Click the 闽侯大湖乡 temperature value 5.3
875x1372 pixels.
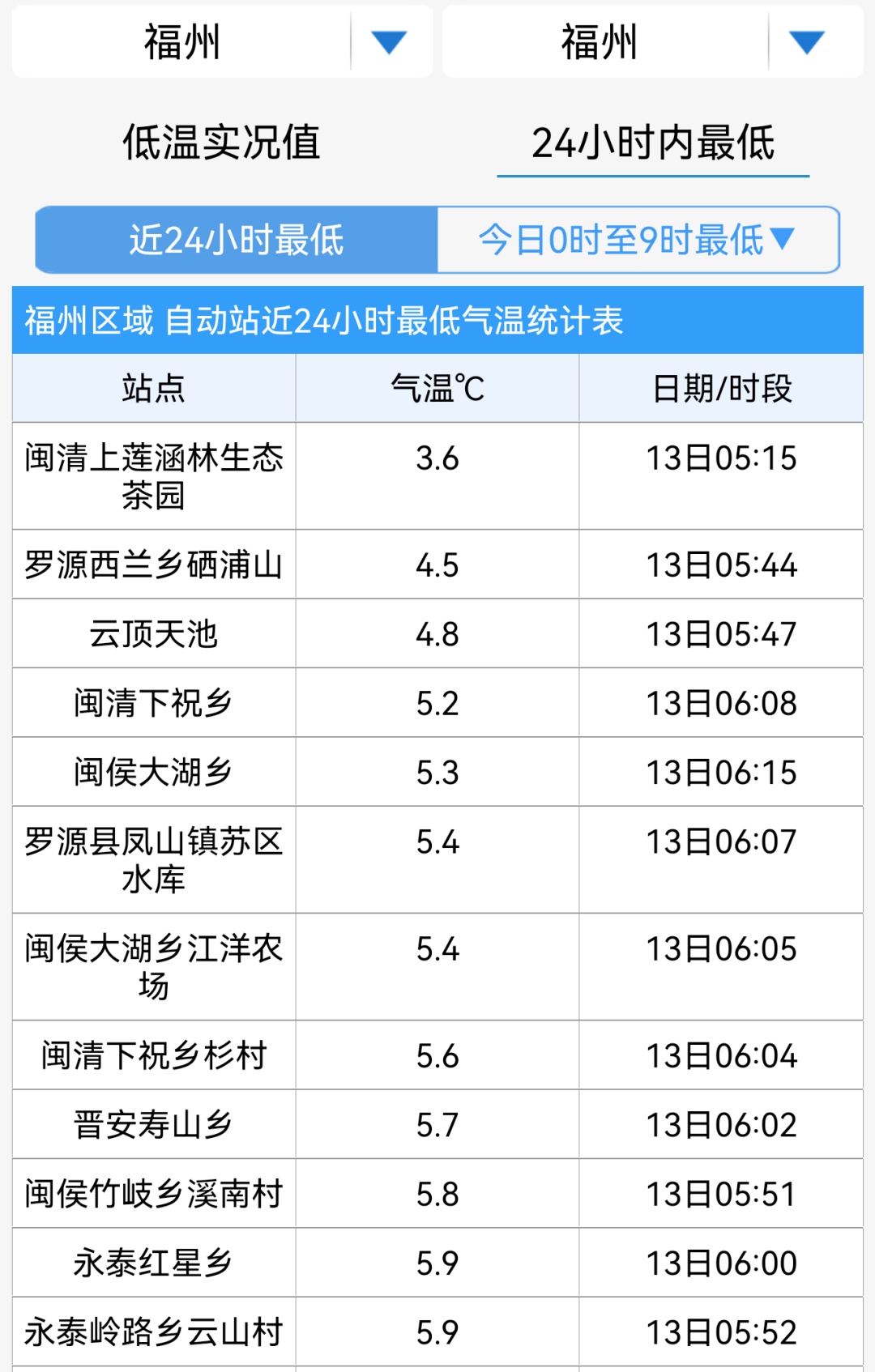437,771
